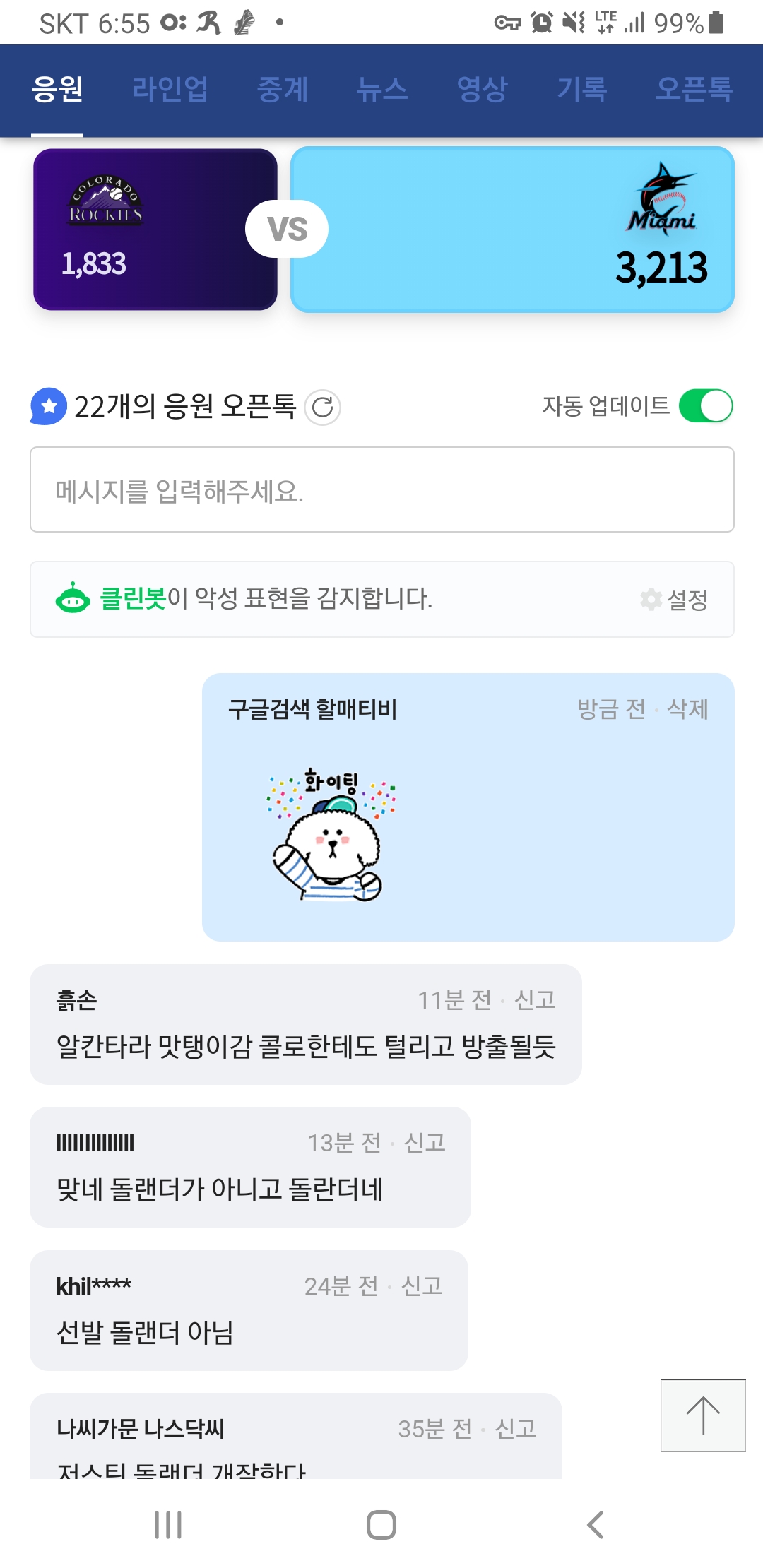Open the 중계 tab

pyautogui.click(x=283, y=90)
